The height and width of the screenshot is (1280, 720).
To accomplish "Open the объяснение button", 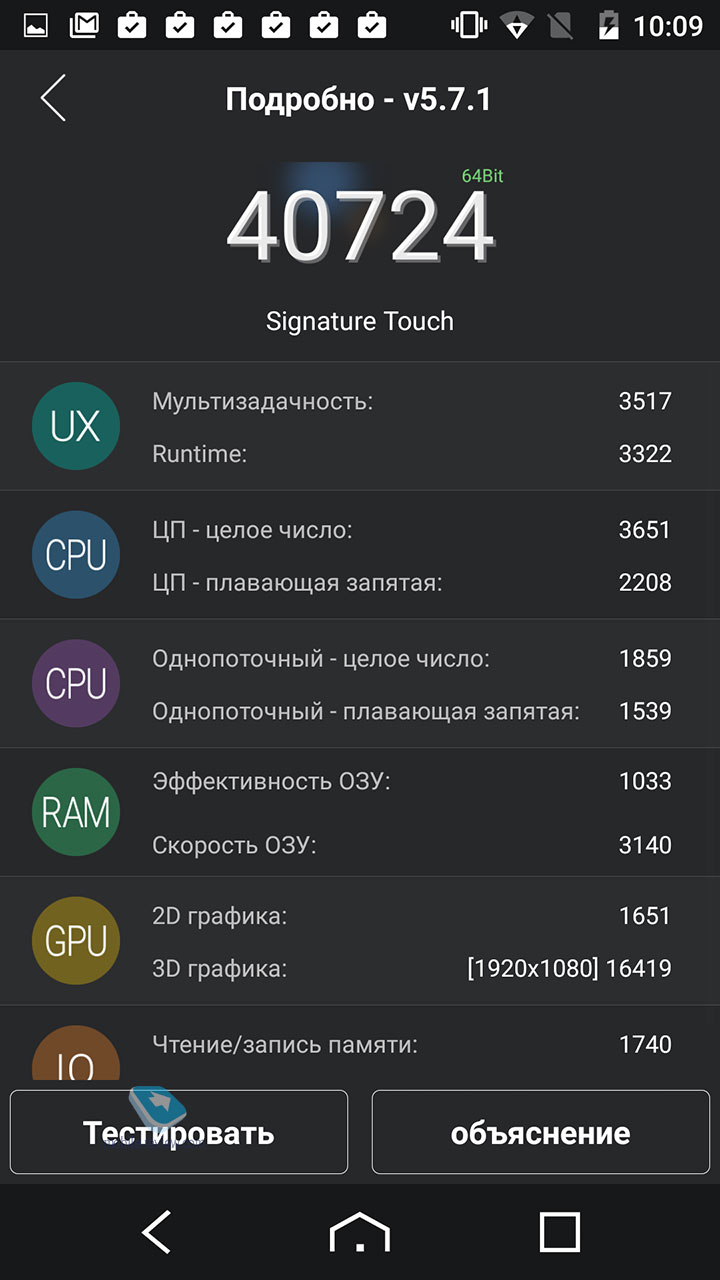I will pyautogui.click(x=541, y=1132).
